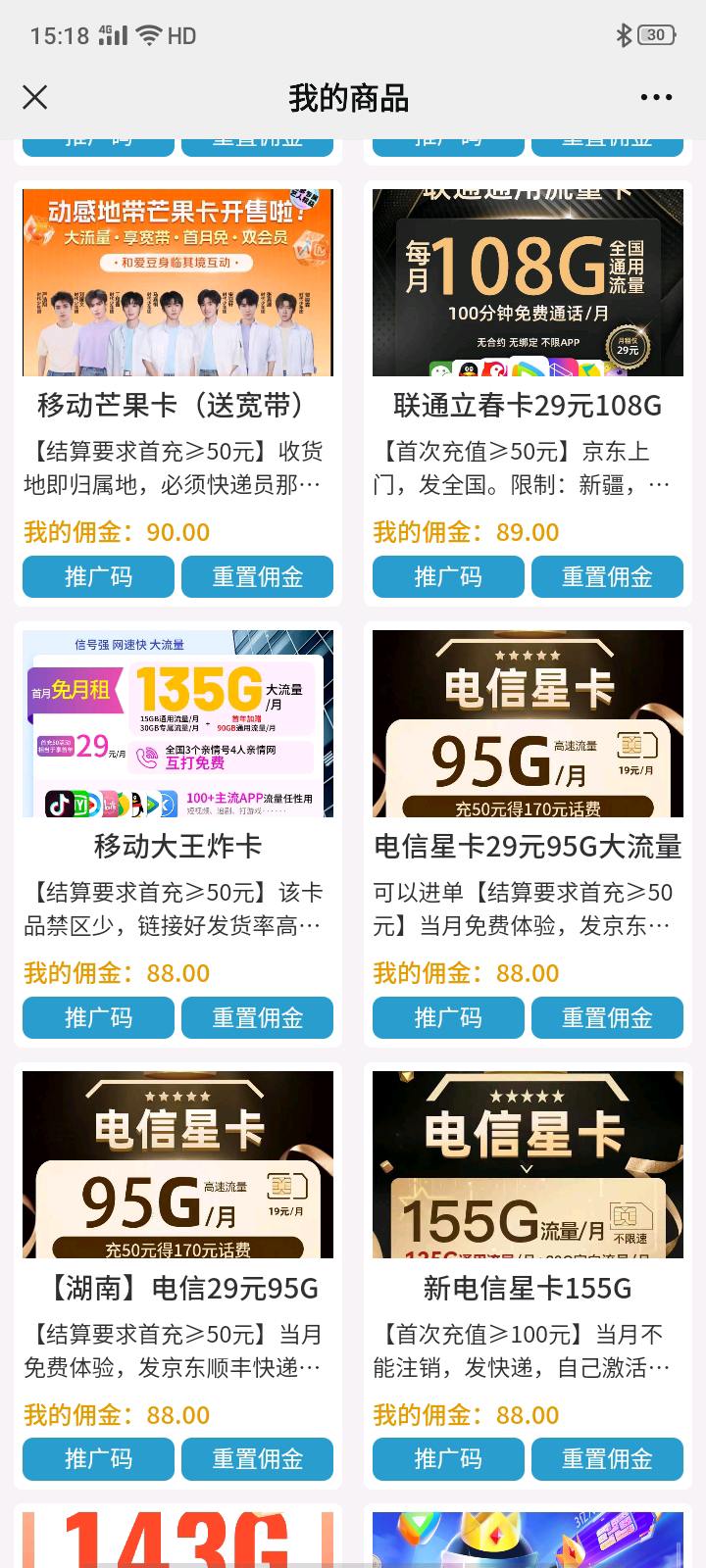The height and width of the screenshot is (1568, 706).
Task: Open the 电信星卡29元95G大流量 product image
Action: (528, 724)
